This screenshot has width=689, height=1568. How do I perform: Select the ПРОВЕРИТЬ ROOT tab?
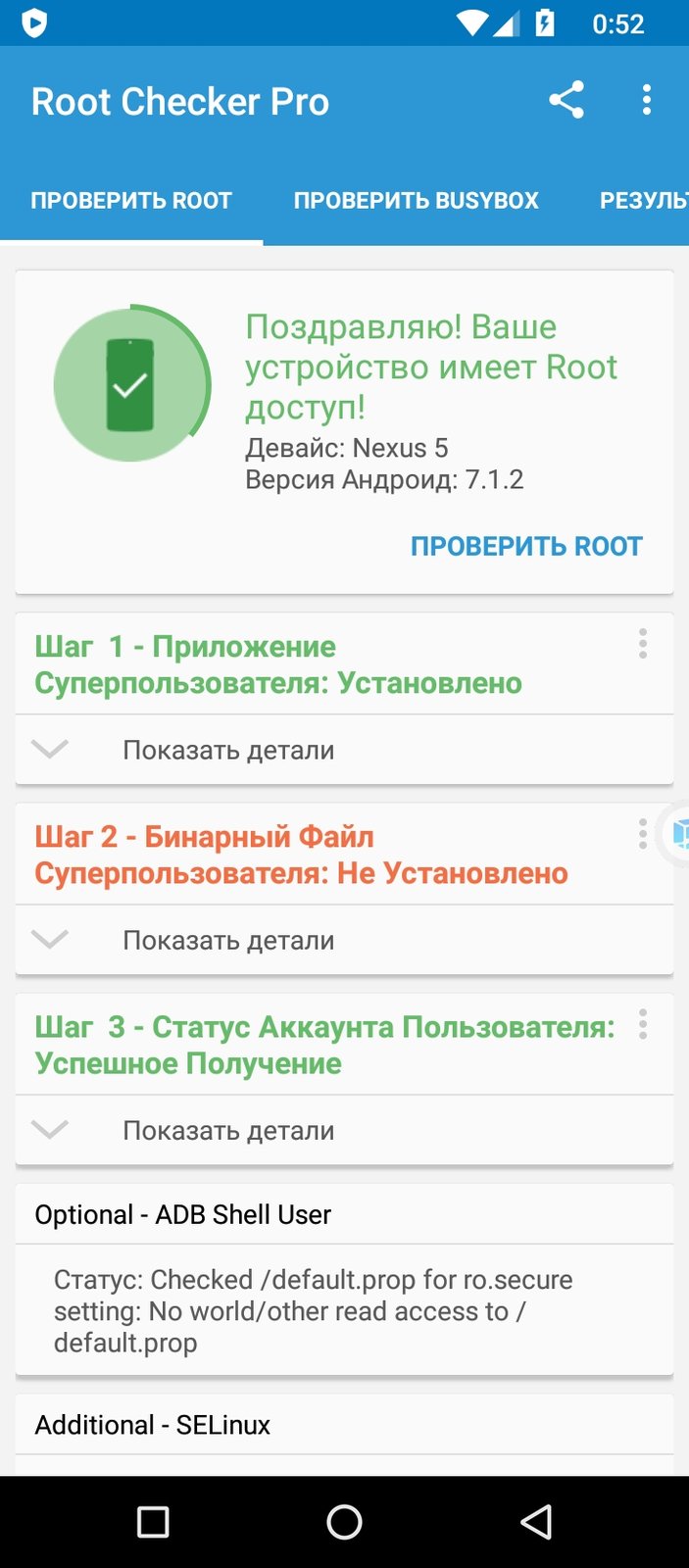tap(131, 201)
